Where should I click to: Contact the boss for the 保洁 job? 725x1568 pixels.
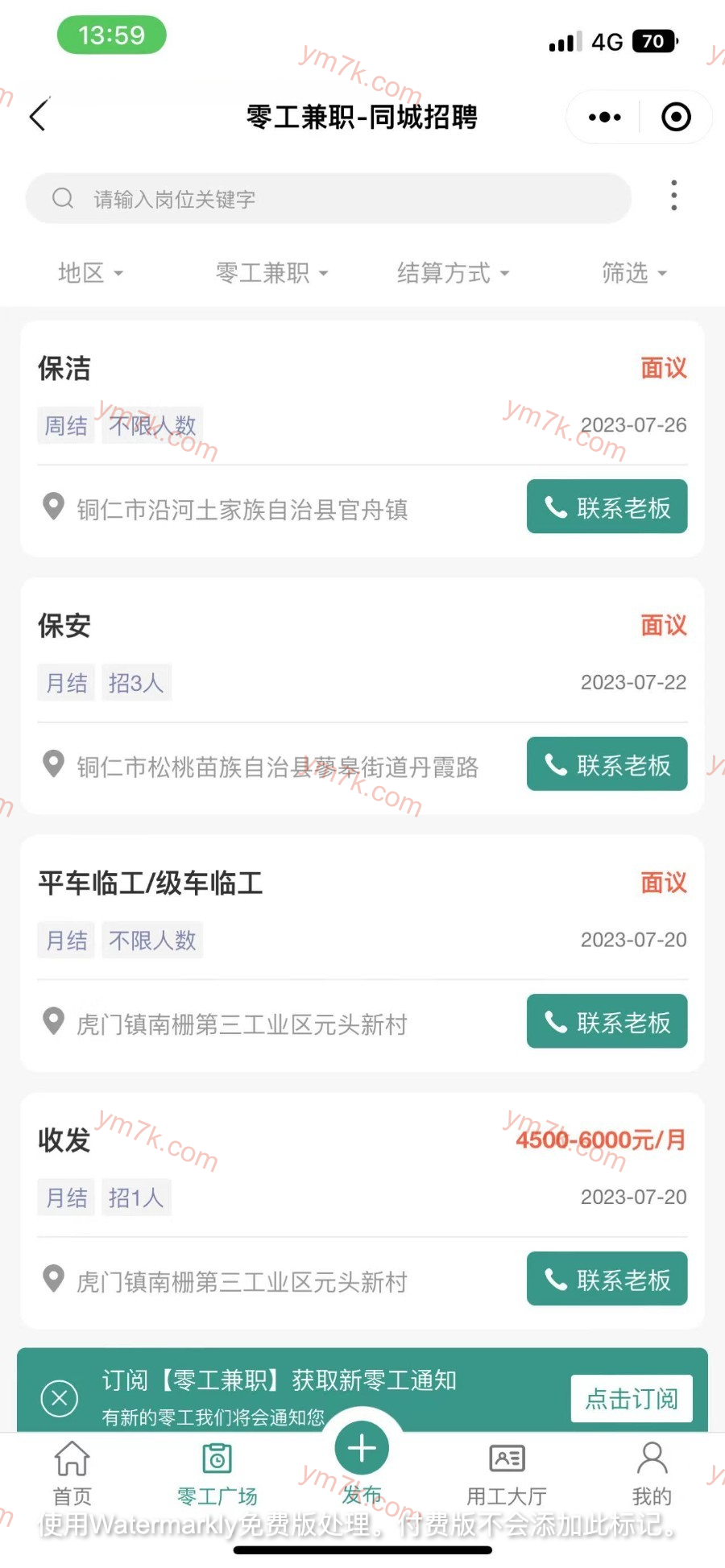click(607, 507)
